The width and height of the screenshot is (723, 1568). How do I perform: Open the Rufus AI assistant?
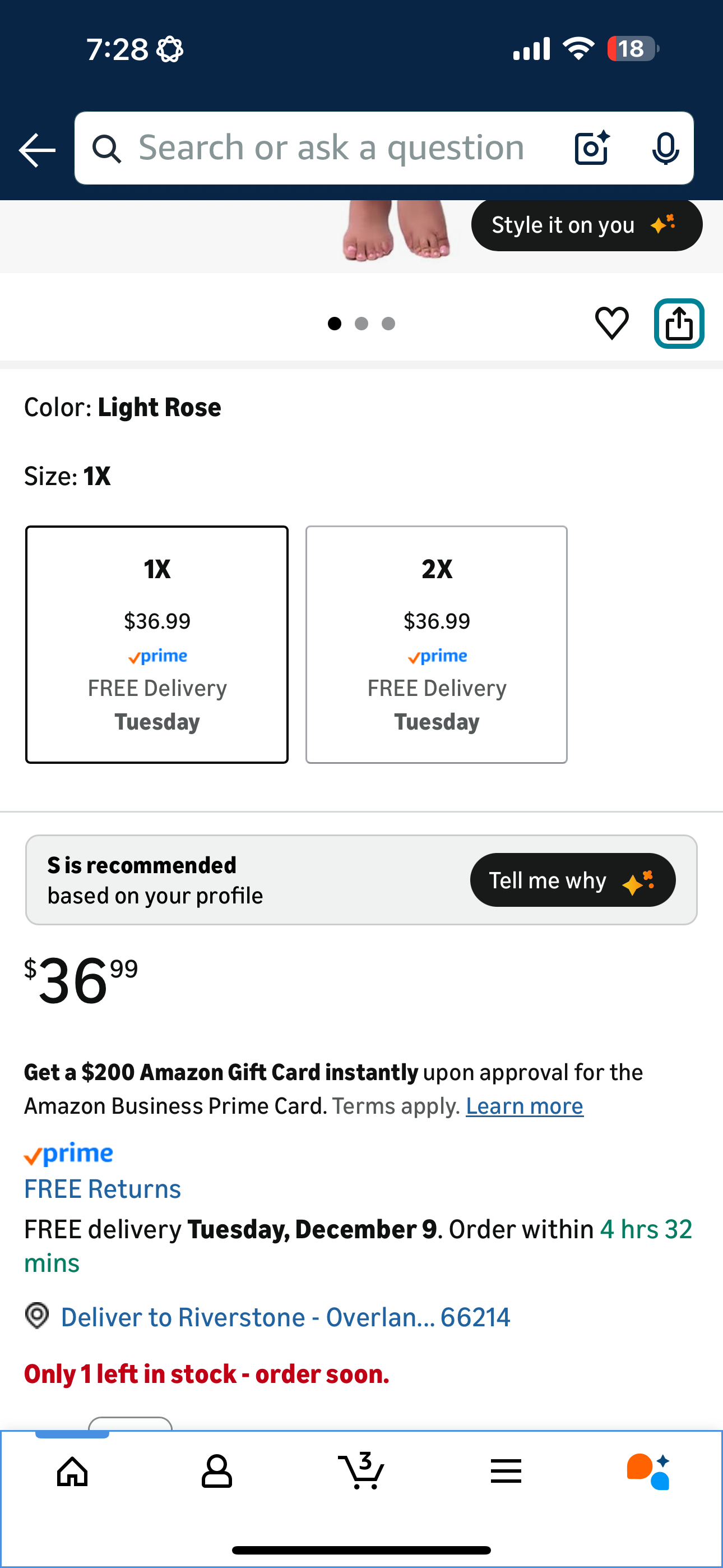point(649,1472)
